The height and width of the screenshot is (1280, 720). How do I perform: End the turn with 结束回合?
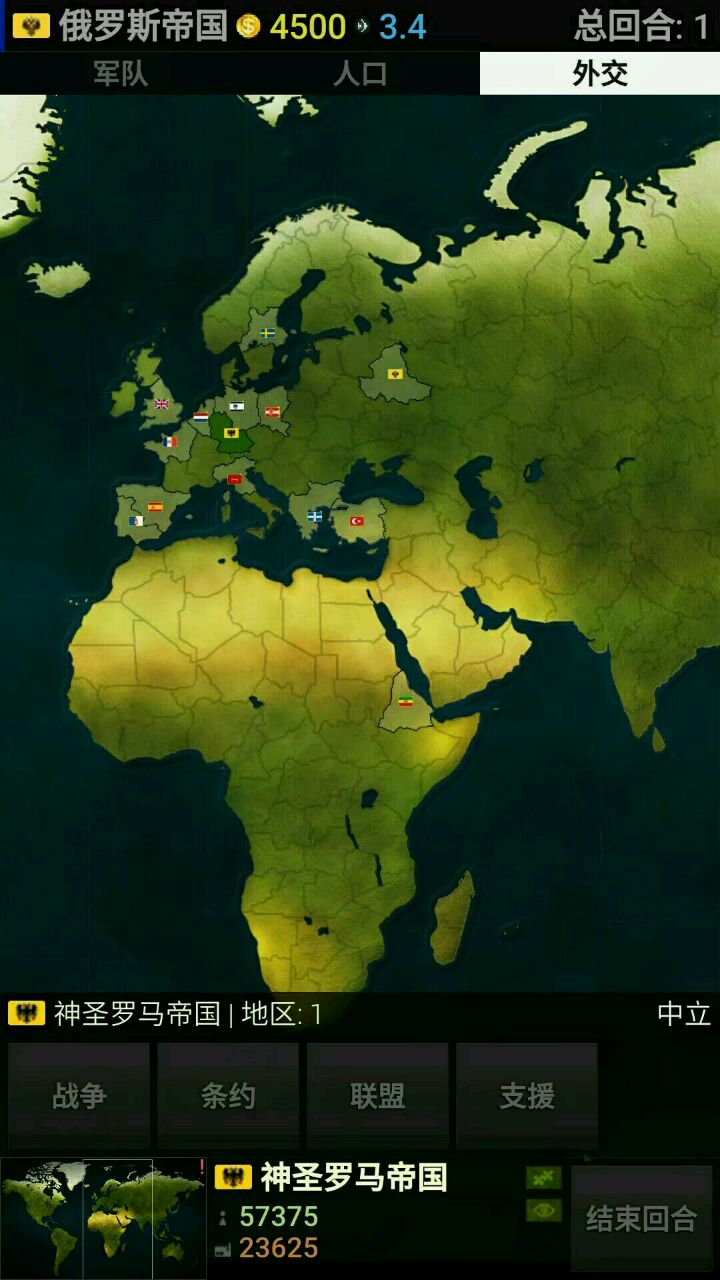[x=641, y=1218]
